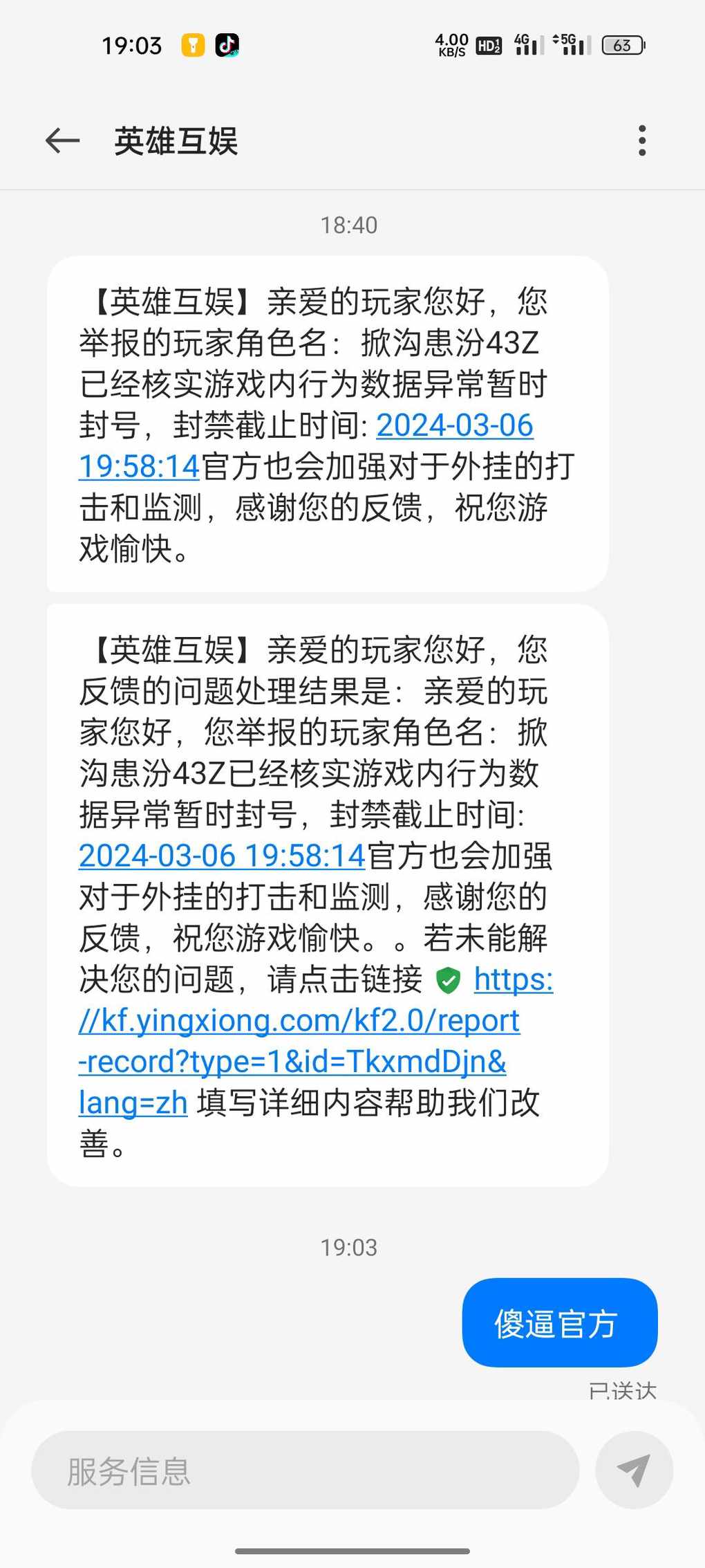Viewport: 705px width, 1568px height.
Task: Open the three-dot overflow menu
Action: tap(642, 141)
